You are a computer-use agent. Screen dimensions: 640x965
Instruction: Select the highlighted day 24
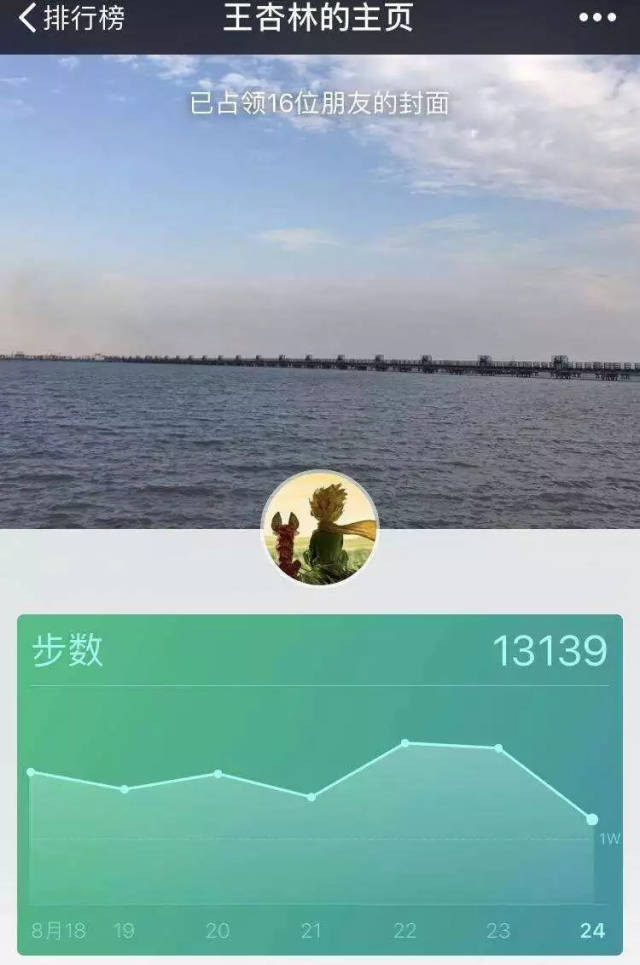[x=592, y=931]
